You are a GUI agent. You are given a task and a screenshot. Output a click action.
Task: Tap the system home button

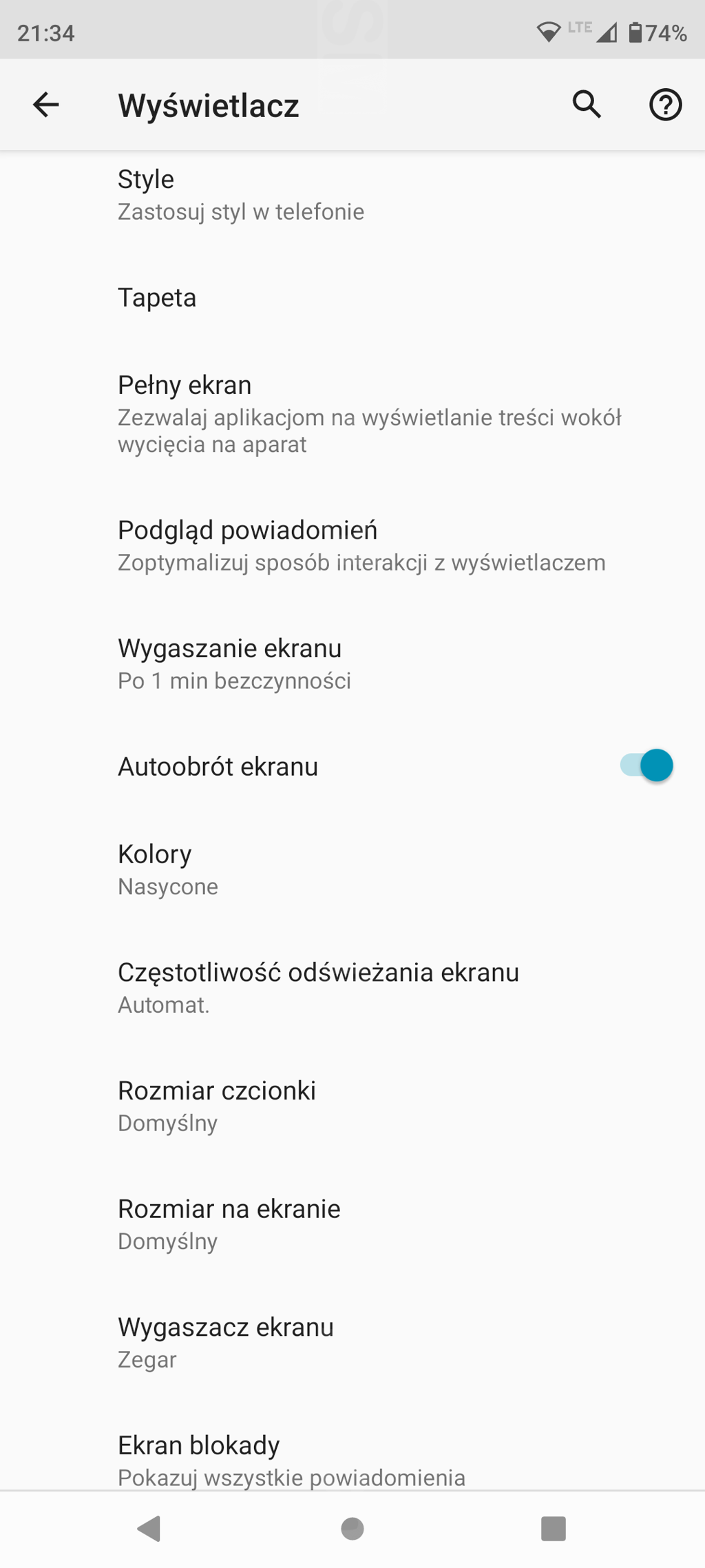pos(352,1528)
